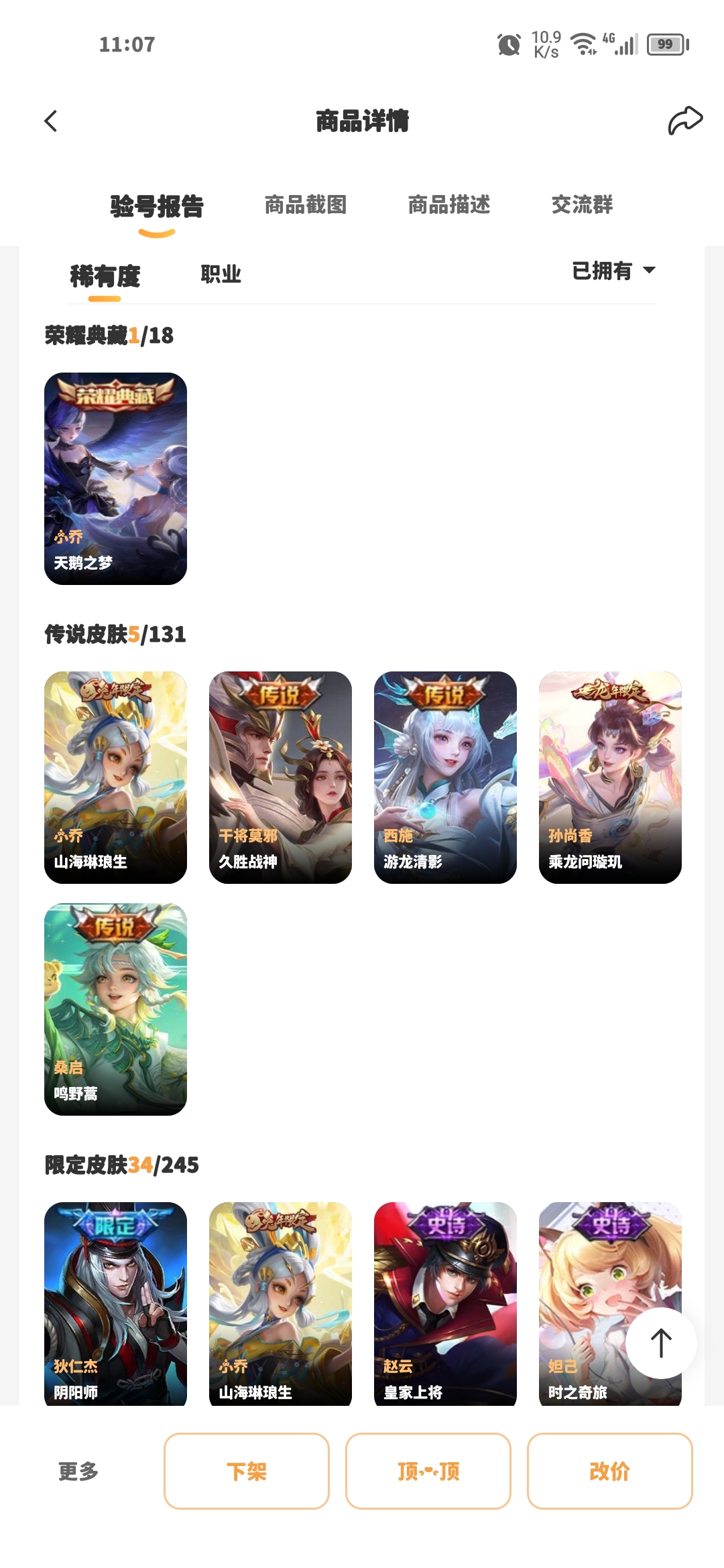View the 孙尚香 乘龙问璇玑 skin card
Viewport: 724px width, 1568px height.
coord(610,777)
